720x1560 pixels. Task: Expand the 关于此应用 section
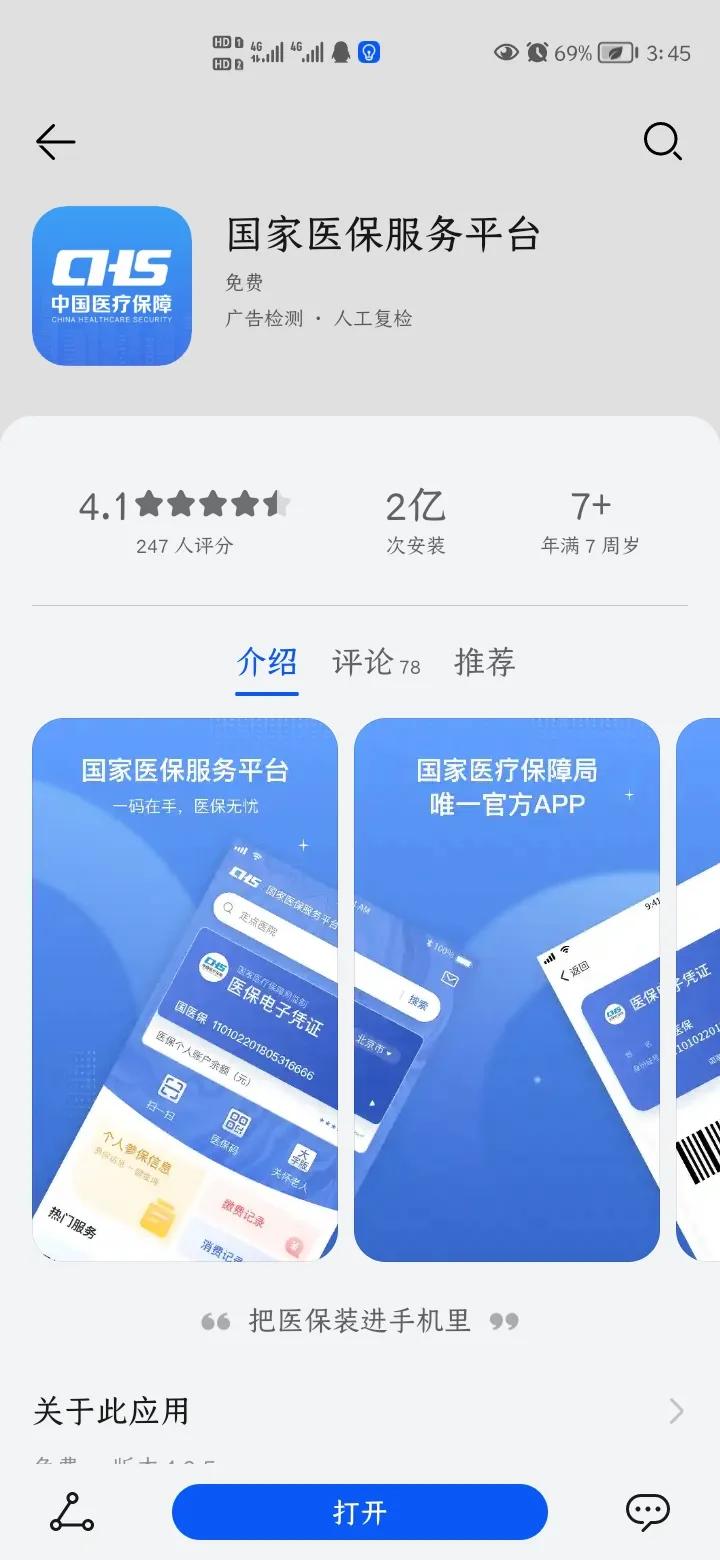[360, 1411]
